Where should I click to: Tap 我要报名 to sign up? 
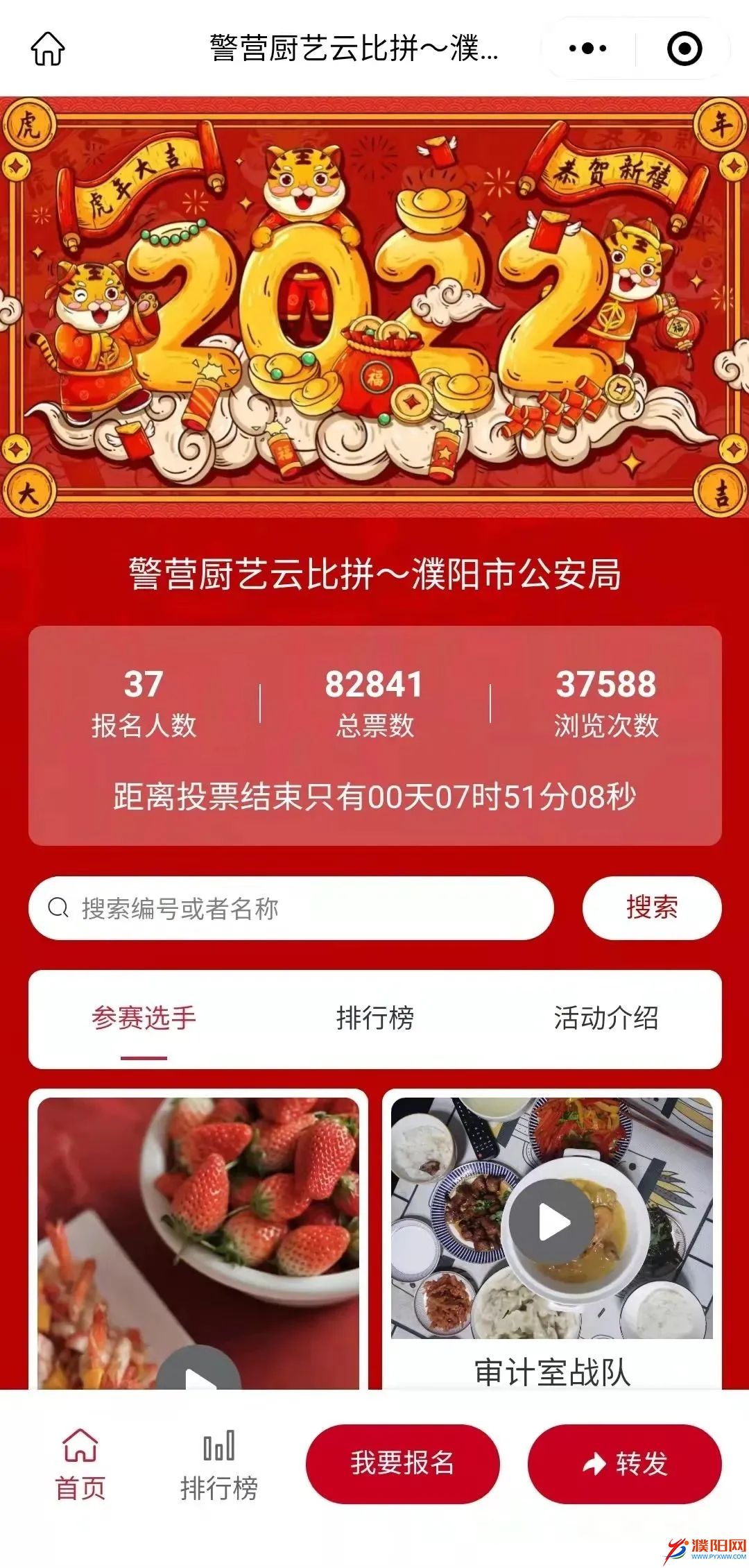tap(402, 1463)
